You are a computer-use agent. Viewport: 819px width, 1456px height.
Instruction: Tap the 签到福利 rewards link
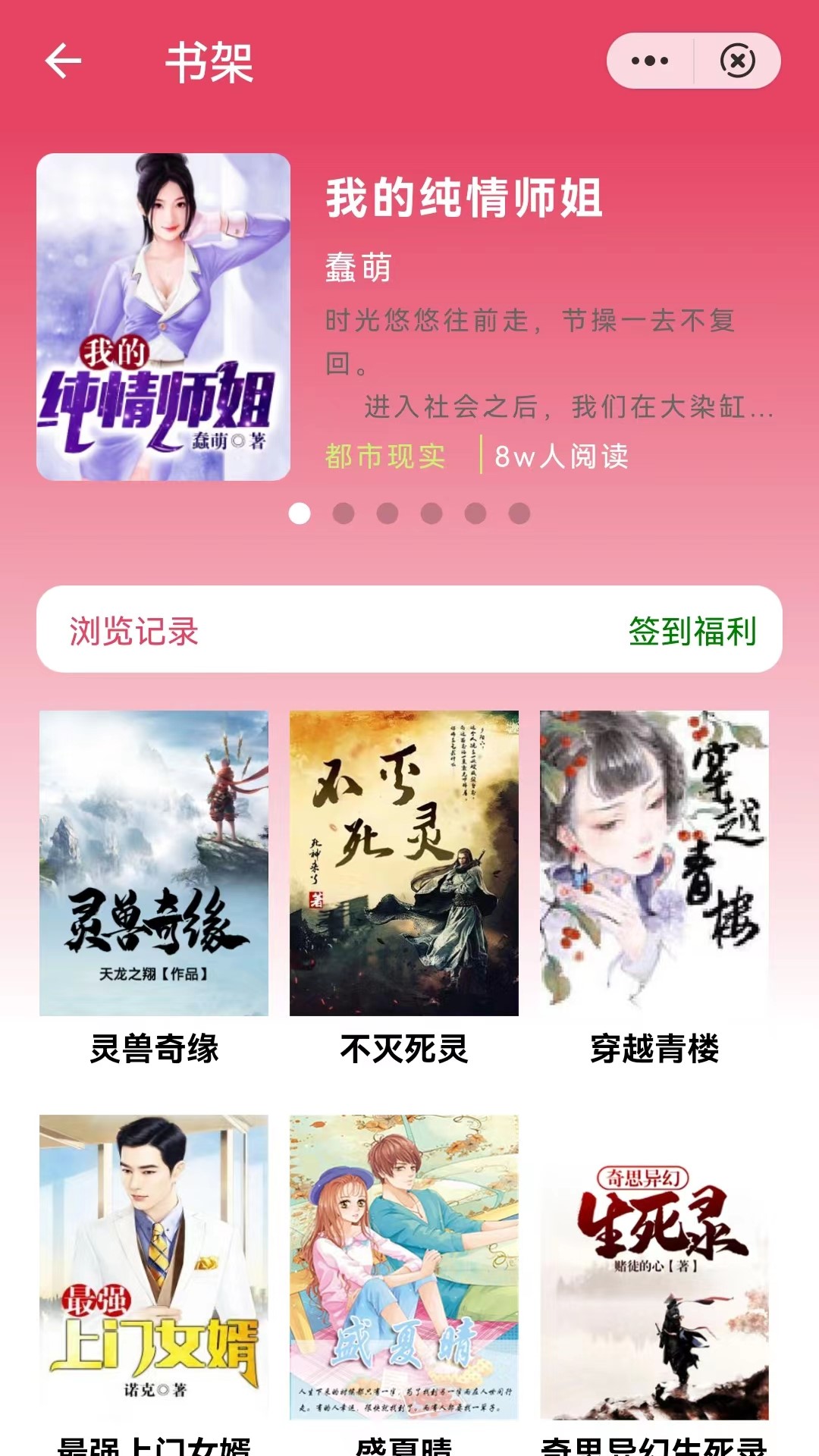[x=695, y=630]
